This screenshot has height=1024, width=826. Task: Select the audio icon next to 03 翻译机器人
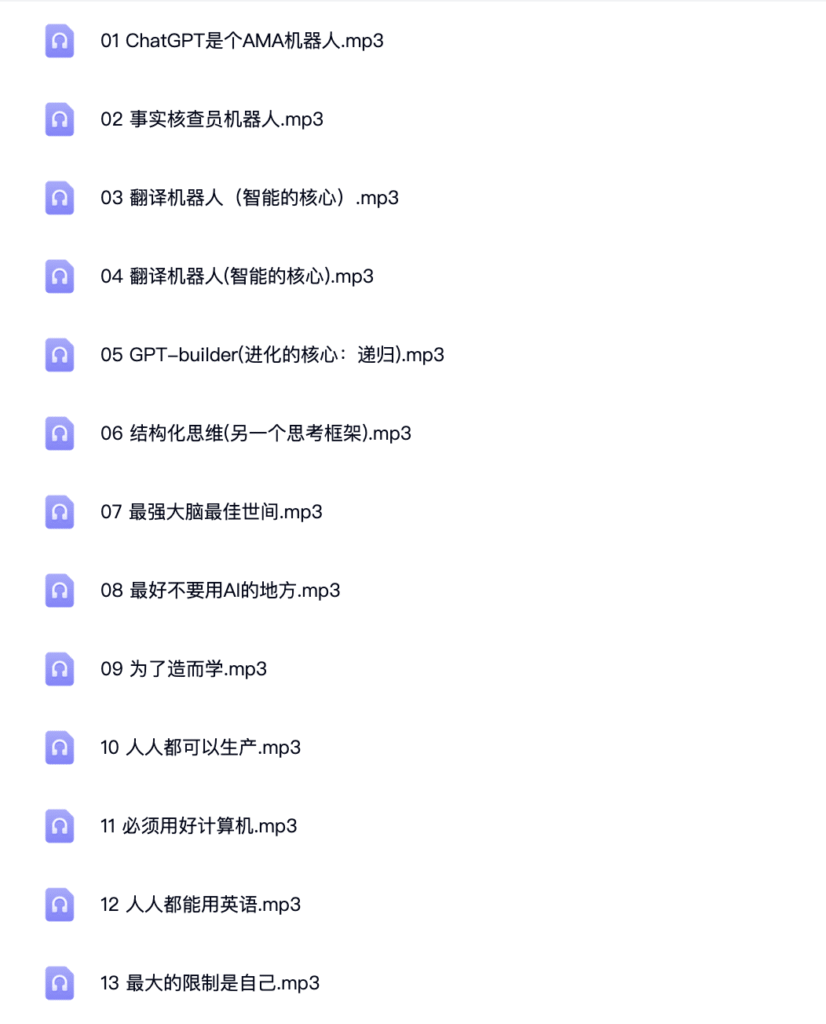point(59,198)
